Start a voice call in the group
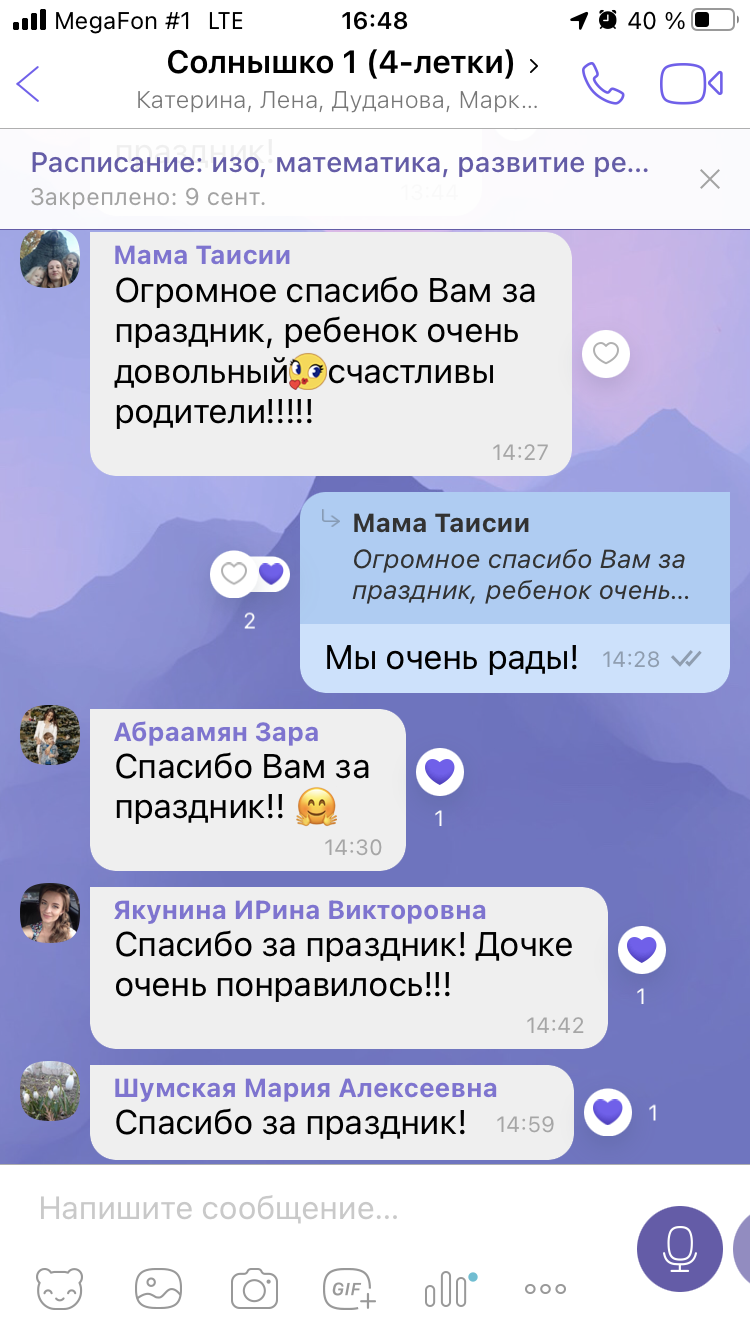This screenshot has width=750, height=1334. point(602,84)
